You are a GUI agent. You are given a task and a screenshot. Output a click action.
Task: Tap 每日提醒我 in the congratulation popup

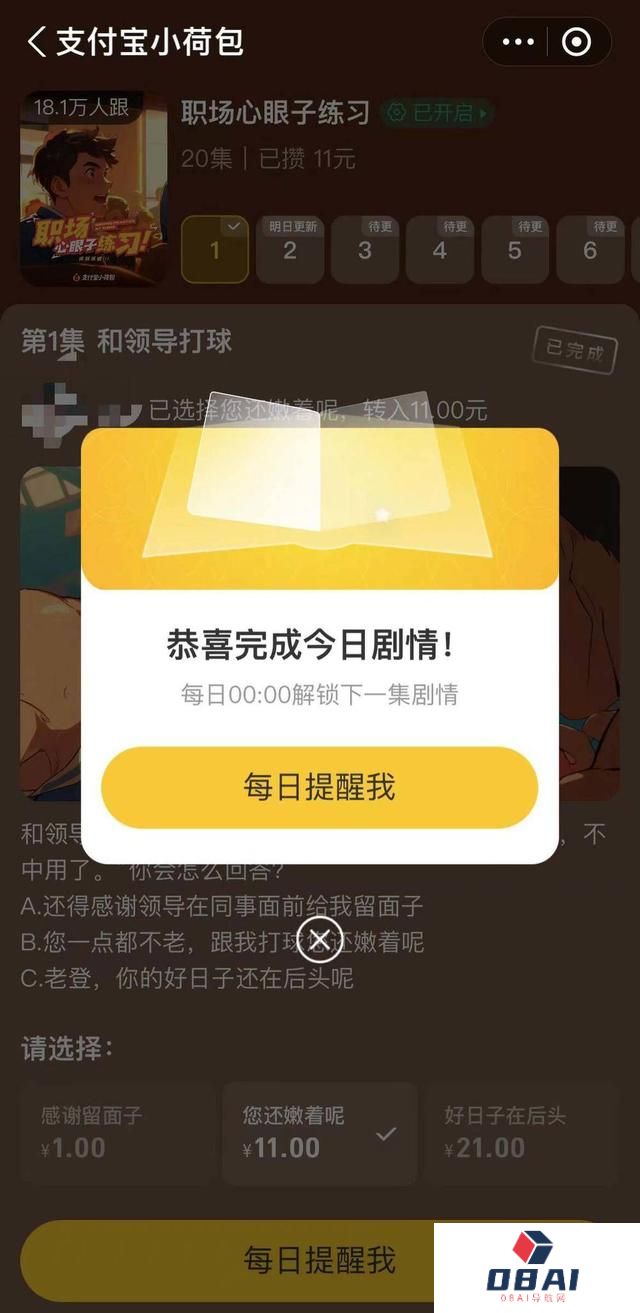click(320, 787)
